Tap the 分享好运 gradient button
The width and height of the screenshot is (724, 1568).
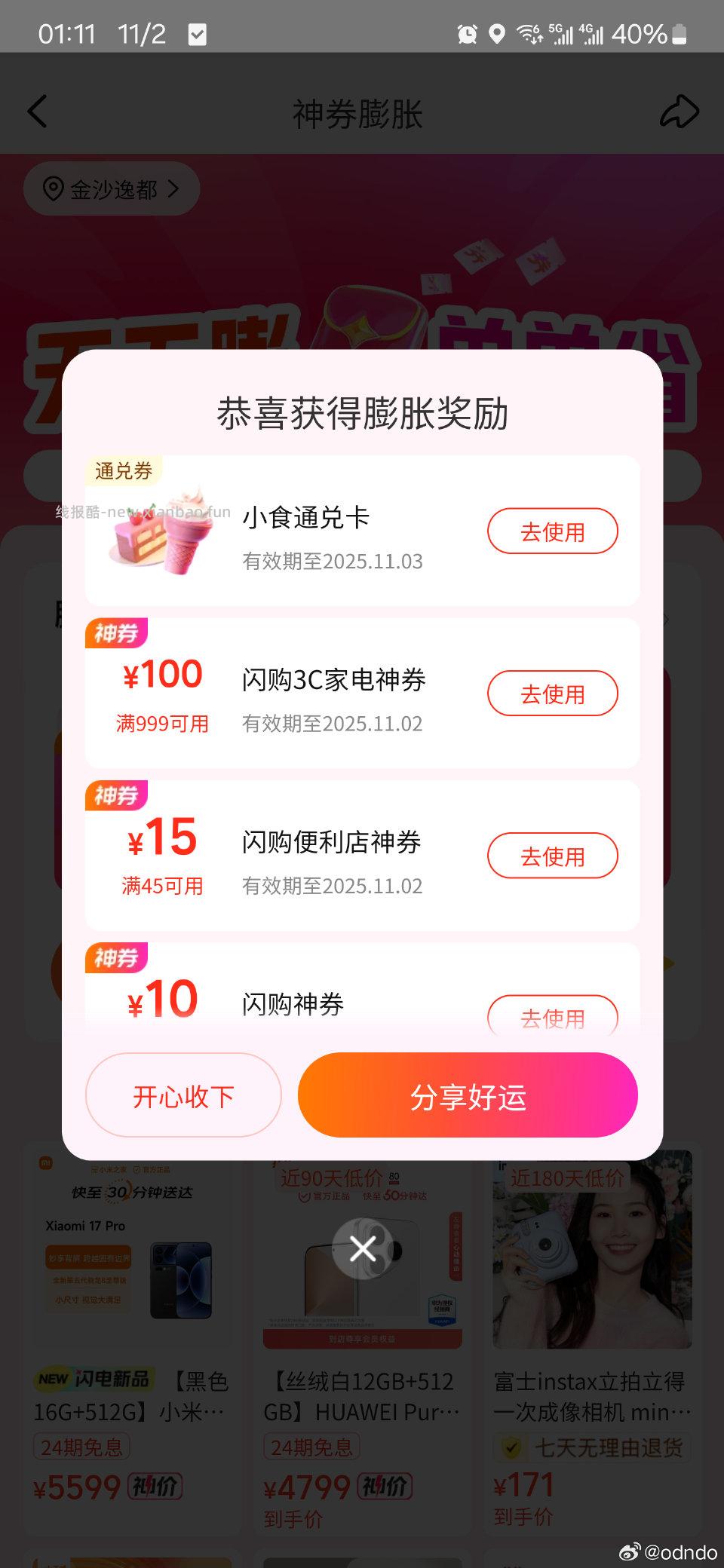(x=467, y=1095)
